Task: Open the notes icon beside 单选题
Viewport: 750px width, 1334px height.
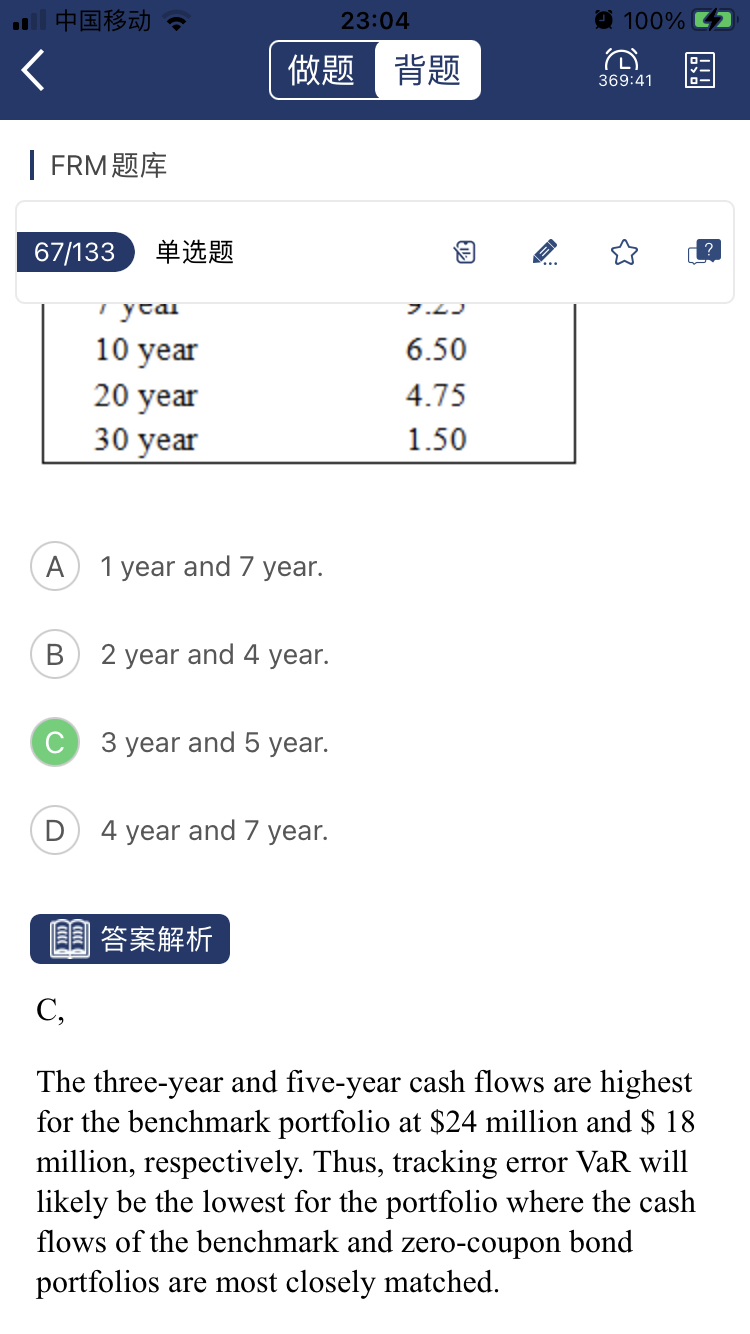Action: (x=464, y=253)
